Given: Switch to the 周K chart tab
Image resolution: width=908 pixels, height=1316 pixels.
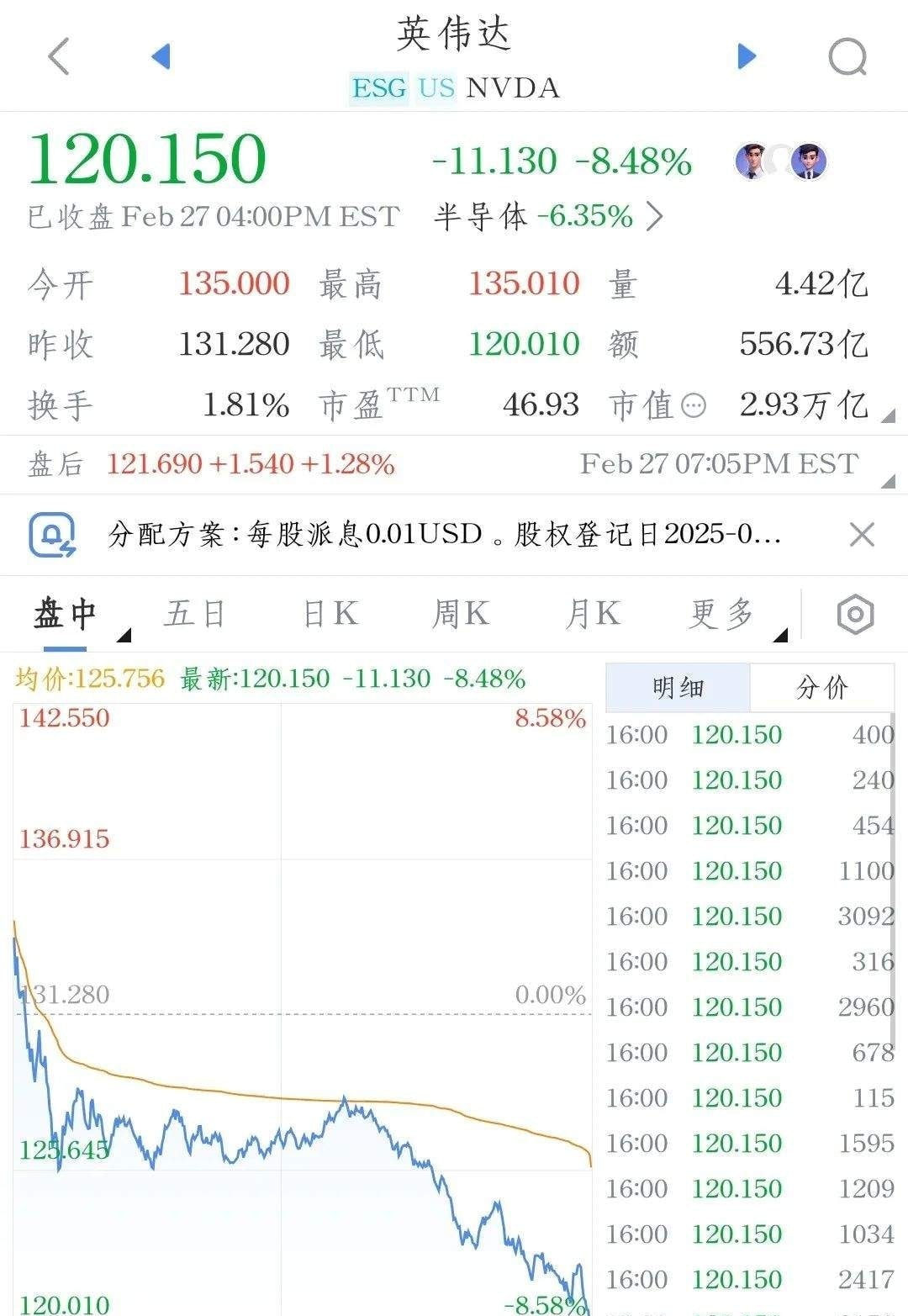Looking at the screenshot, I should (x=460, y=614).
